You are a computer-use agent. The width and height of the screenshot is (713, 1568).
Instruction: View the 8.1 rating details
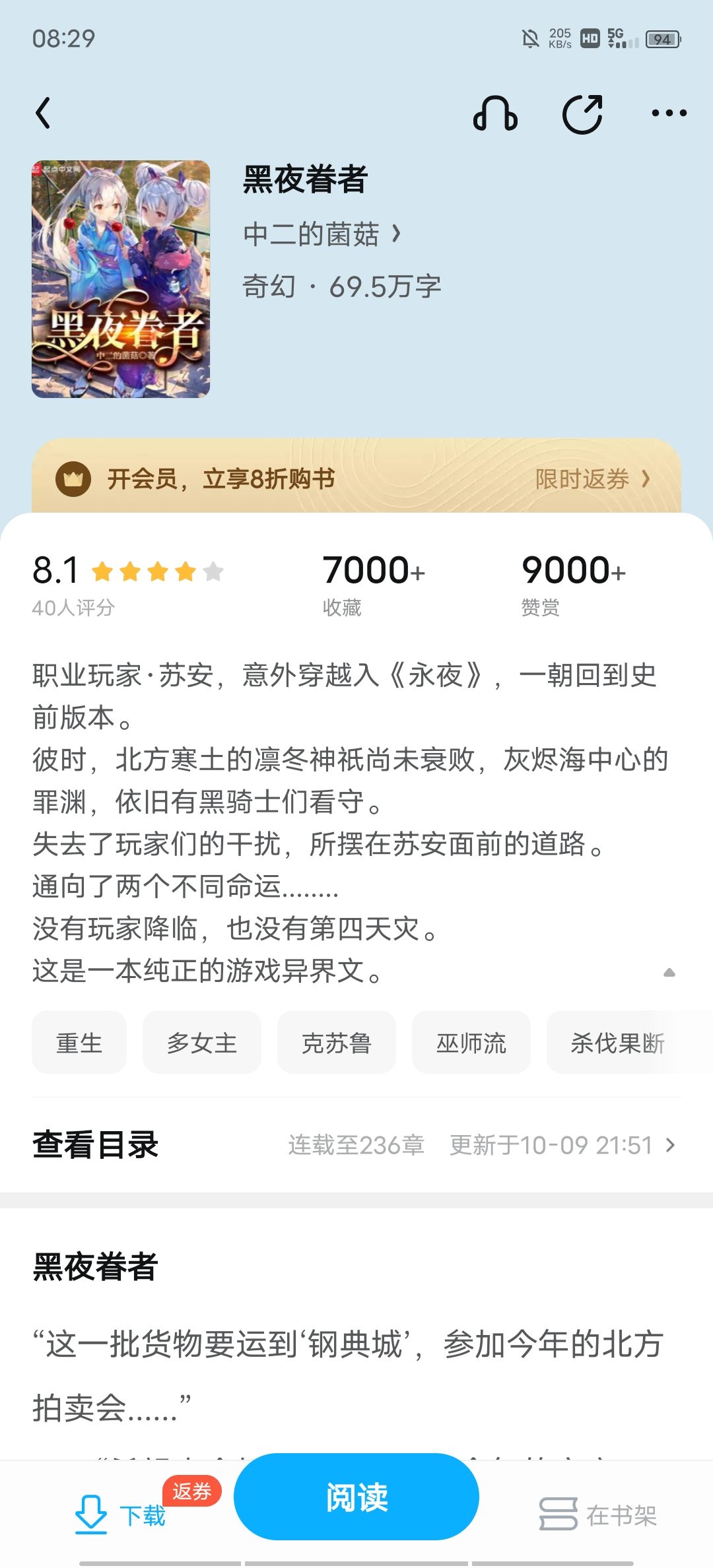(x=128, y=584)
